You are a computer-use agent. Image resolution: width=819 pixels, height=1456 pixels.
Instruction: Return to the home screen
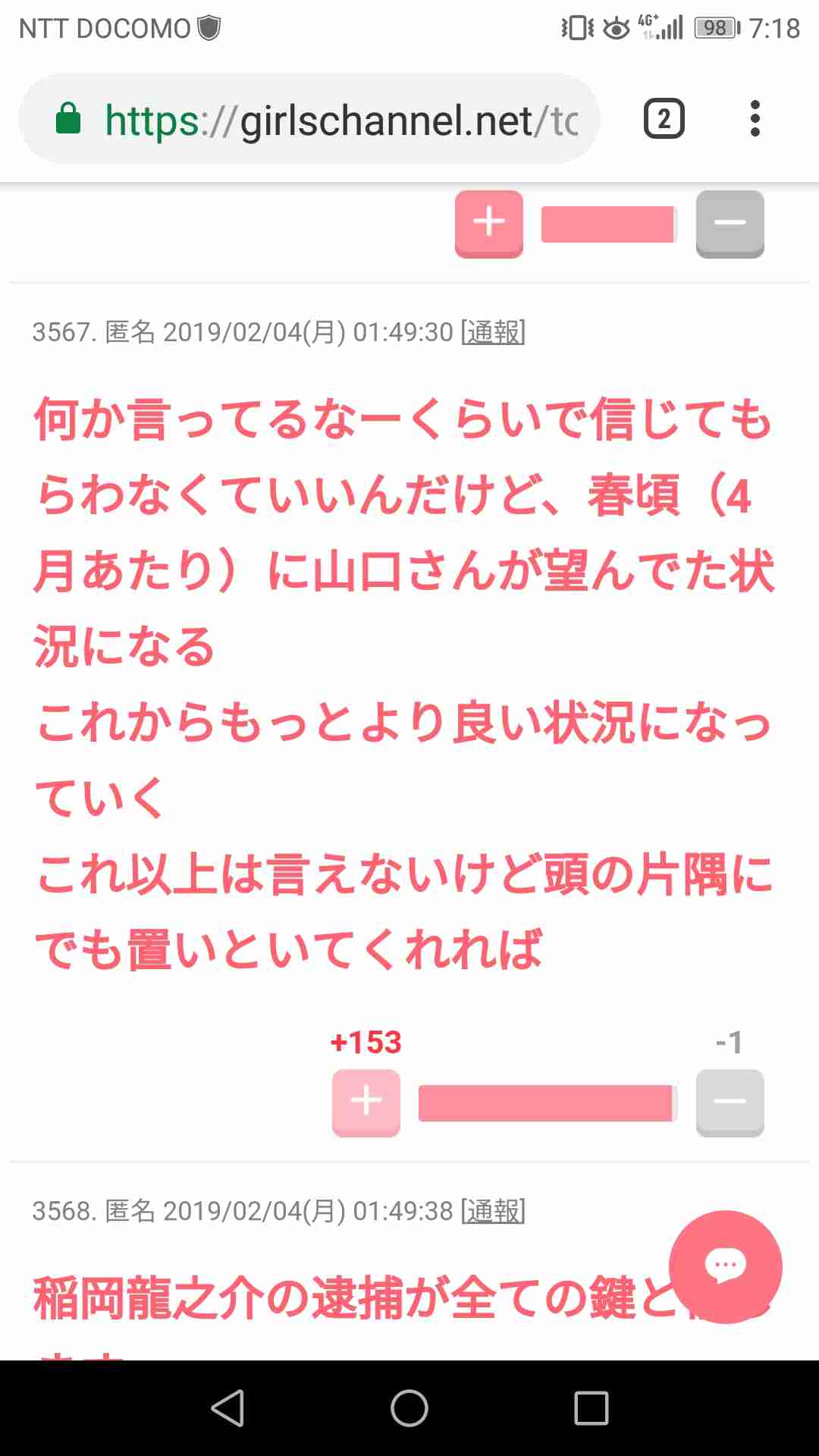coord(409,1408)
